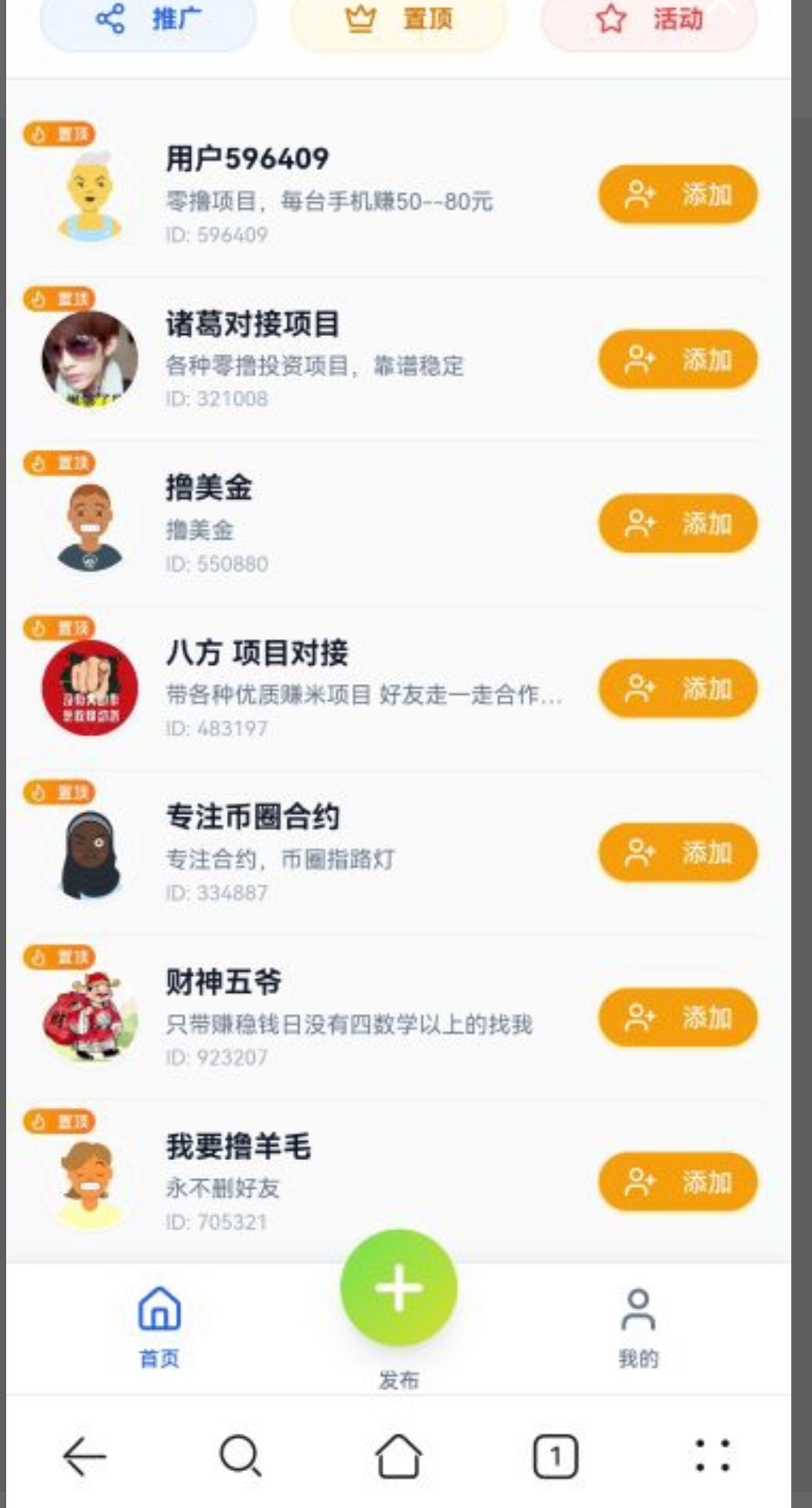The height and width of the screenshot is (1508, 812).
Task: Tap the 推广 share button
Action: [x=148, y=19]
